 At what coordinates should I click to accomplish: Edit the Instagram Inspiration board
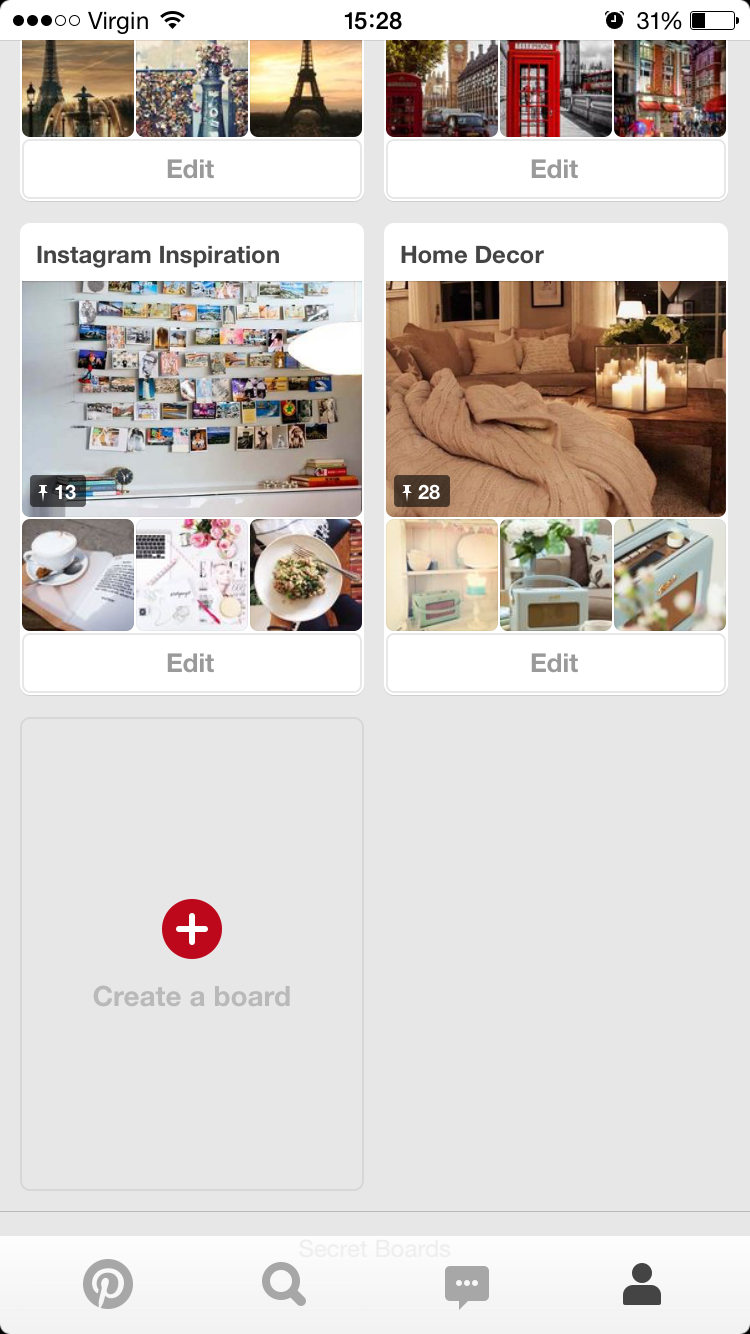tap(191, 663)
